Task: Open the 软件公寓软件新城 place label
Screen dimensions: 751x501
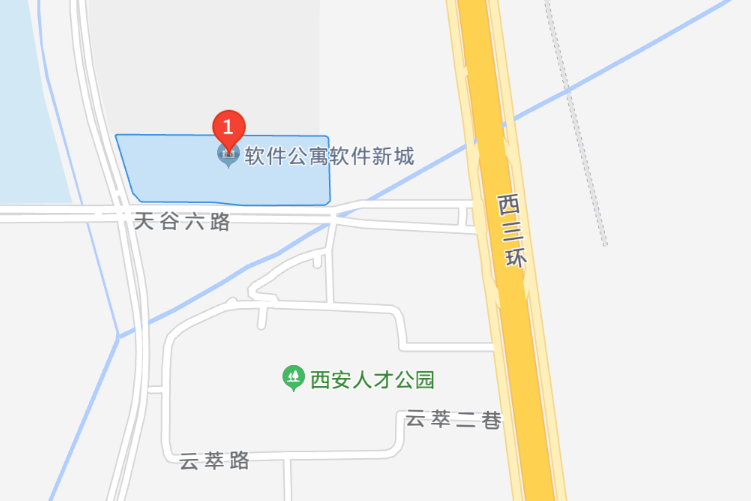Action: tap(329, 156)
